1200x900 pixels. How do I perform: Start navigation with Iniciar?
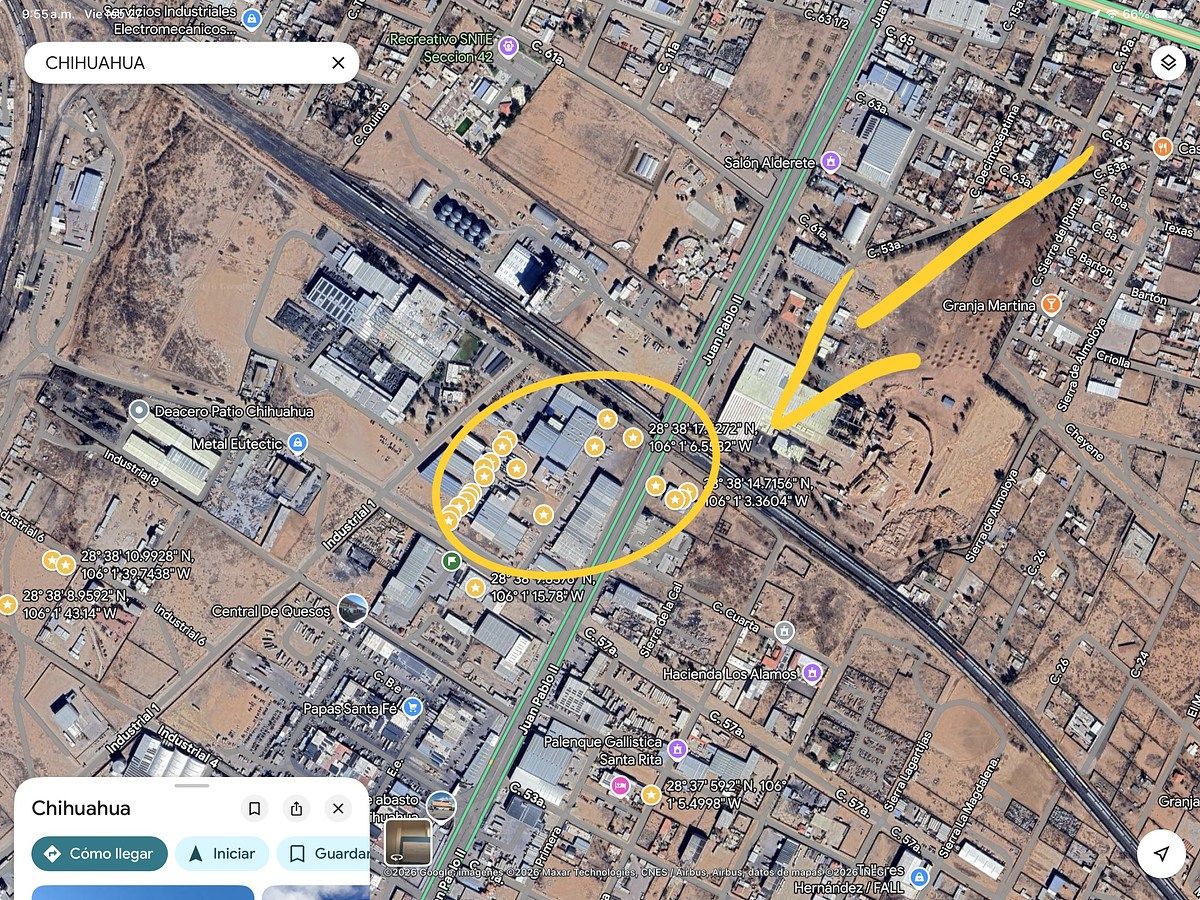(222, 854)
